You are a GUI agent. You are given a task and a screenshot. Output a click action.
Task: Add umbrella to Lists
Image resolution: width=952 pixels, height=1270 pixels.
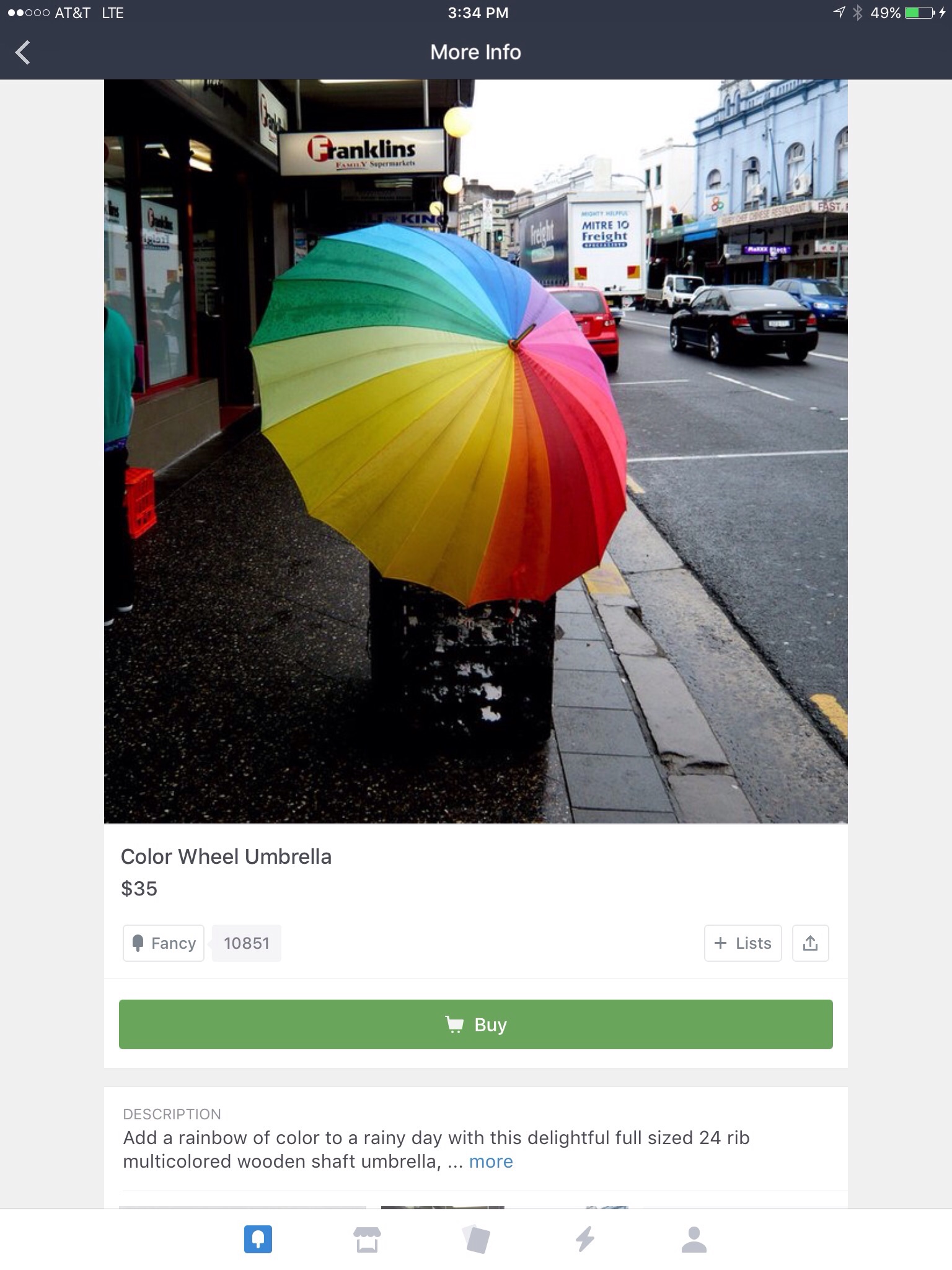[743, 943]
